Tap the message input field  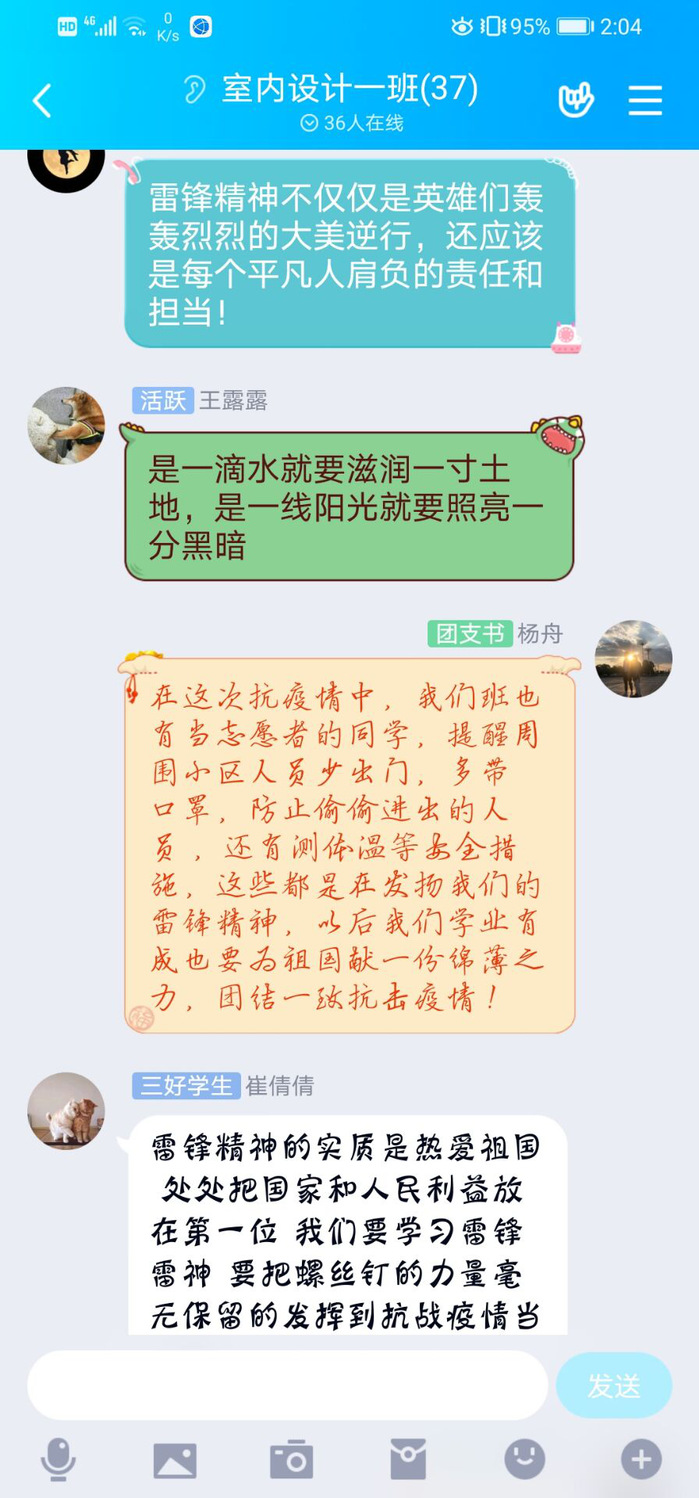(287, 1385)
